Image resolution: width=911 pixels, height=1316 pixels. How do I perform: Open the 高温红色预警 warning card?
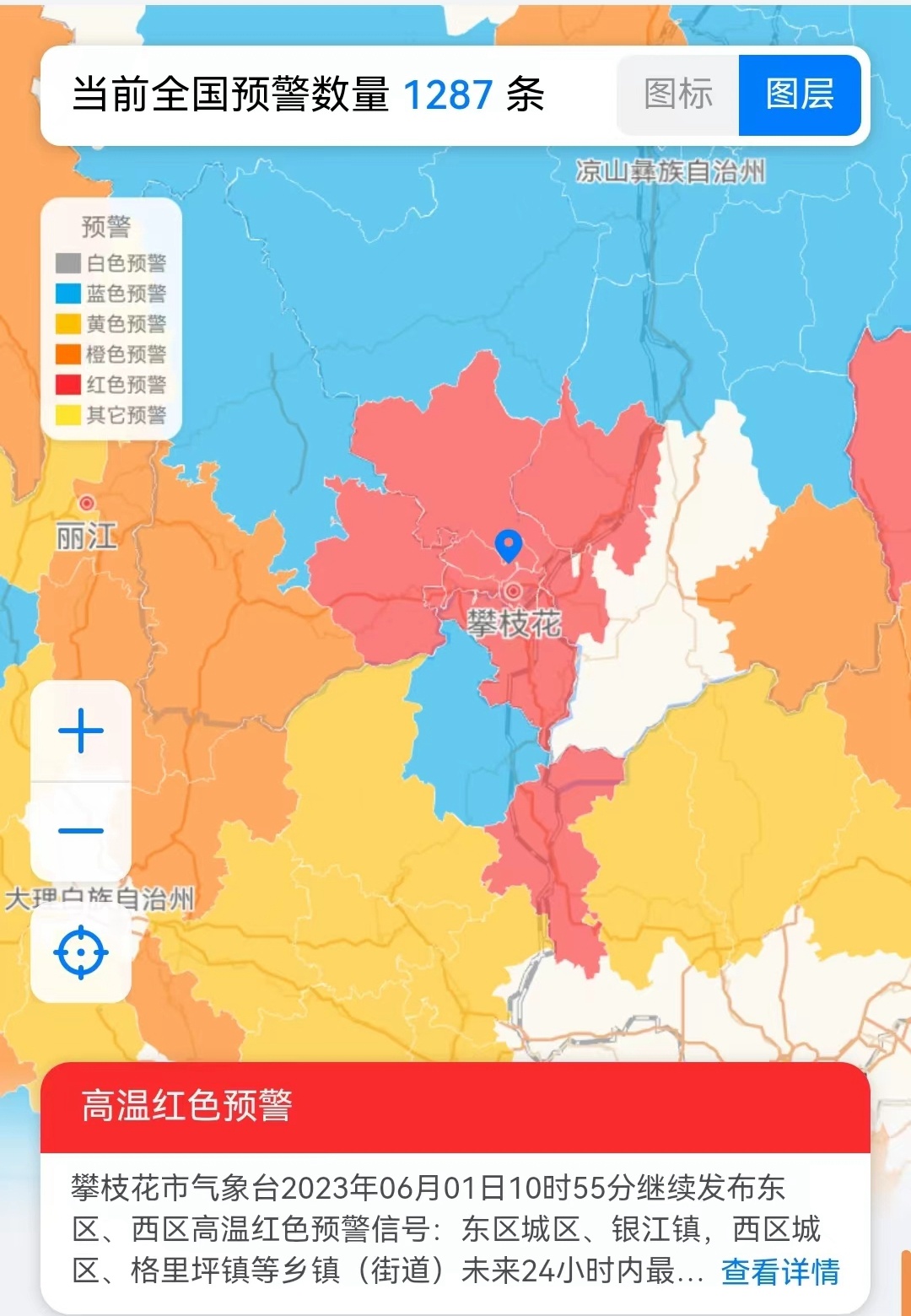pos(455,1107)
